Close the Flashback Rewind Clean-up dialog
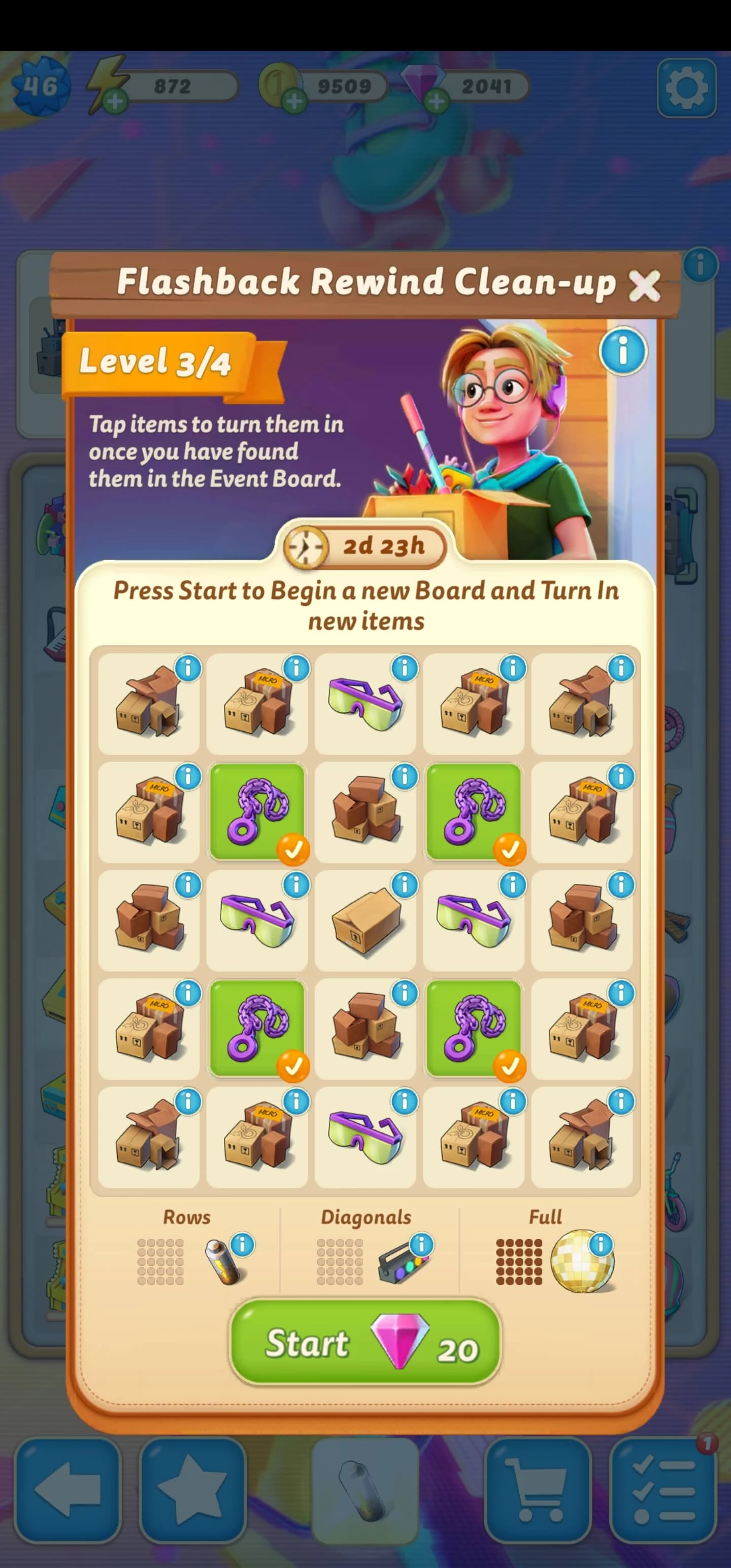Screen dimensions: 731x1568 pyautogui.click(x=644, y=285)
